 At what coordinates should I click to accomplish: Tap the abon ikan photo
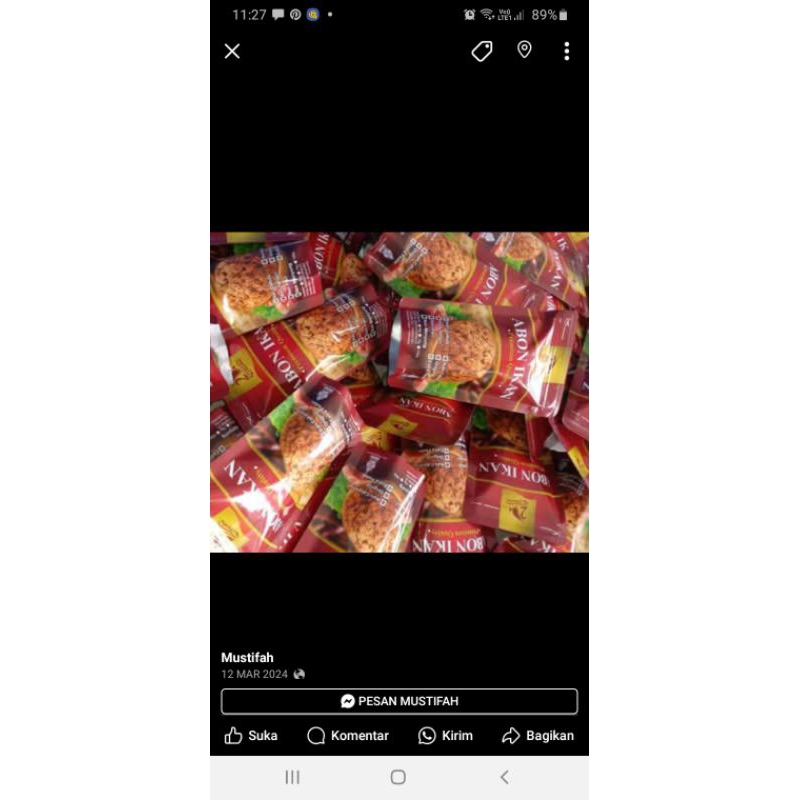click(x=399, y=392)
